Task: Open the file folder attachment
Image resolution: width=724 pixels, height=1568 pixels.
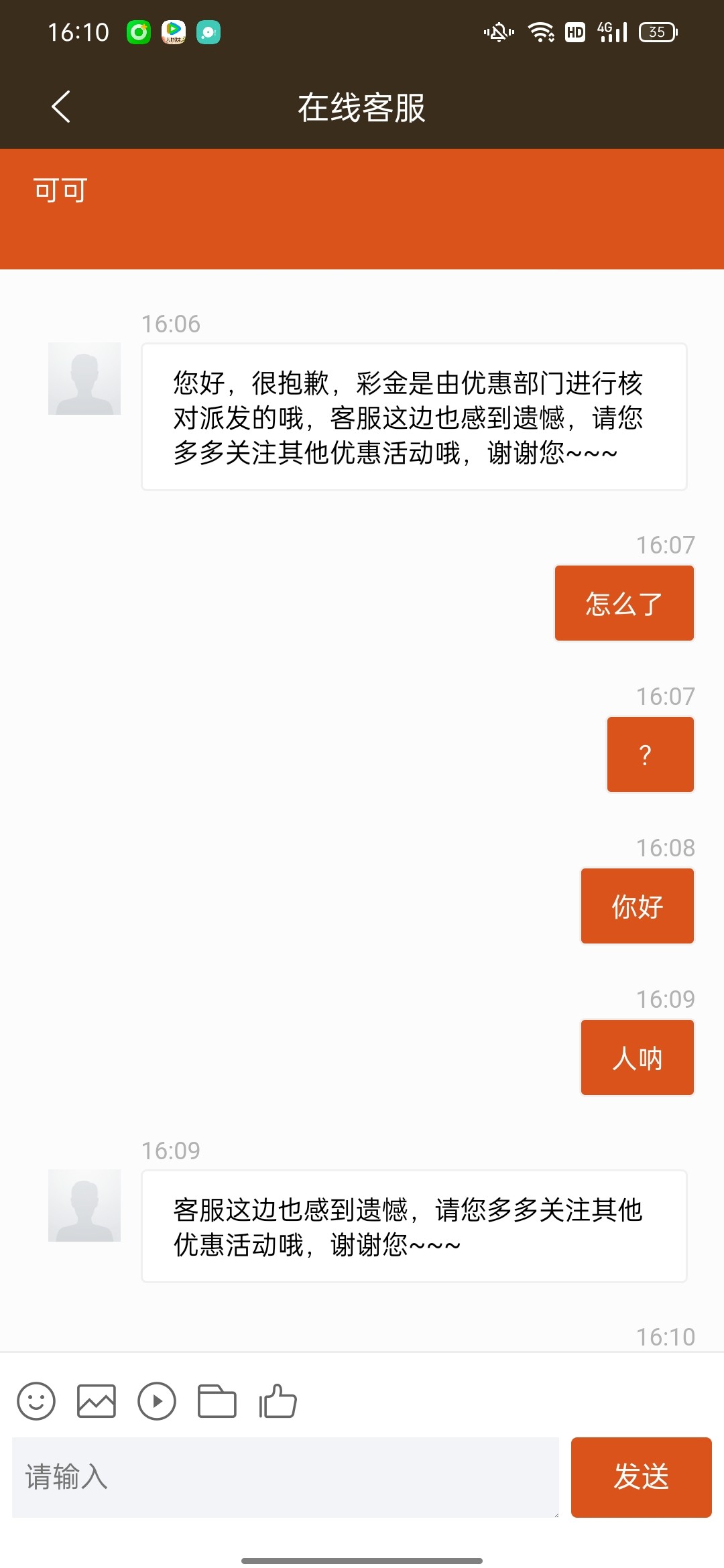Action: 217,1401
